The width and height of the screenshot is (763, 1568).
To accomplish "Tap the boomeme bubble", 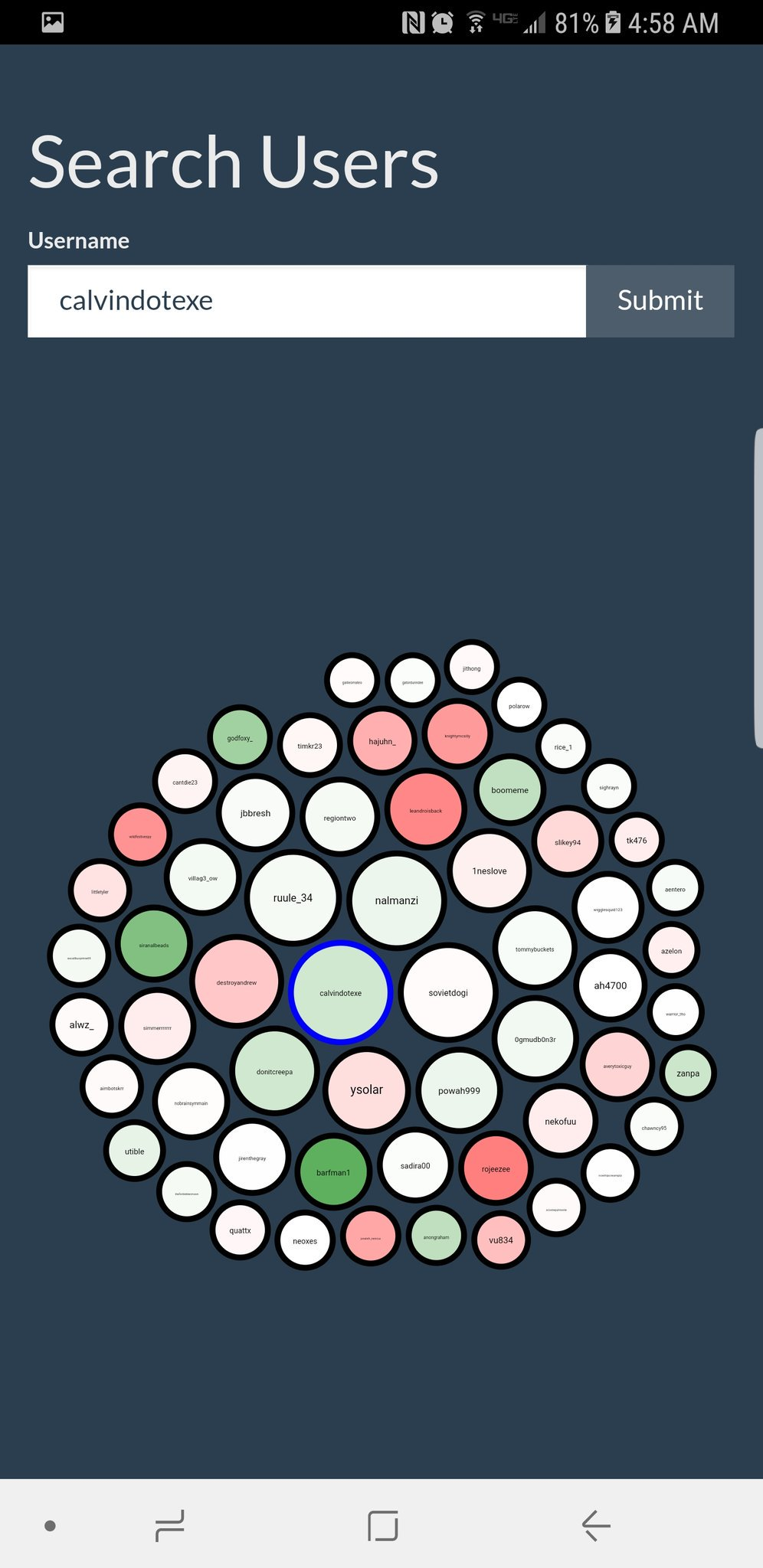I will 510,789.
